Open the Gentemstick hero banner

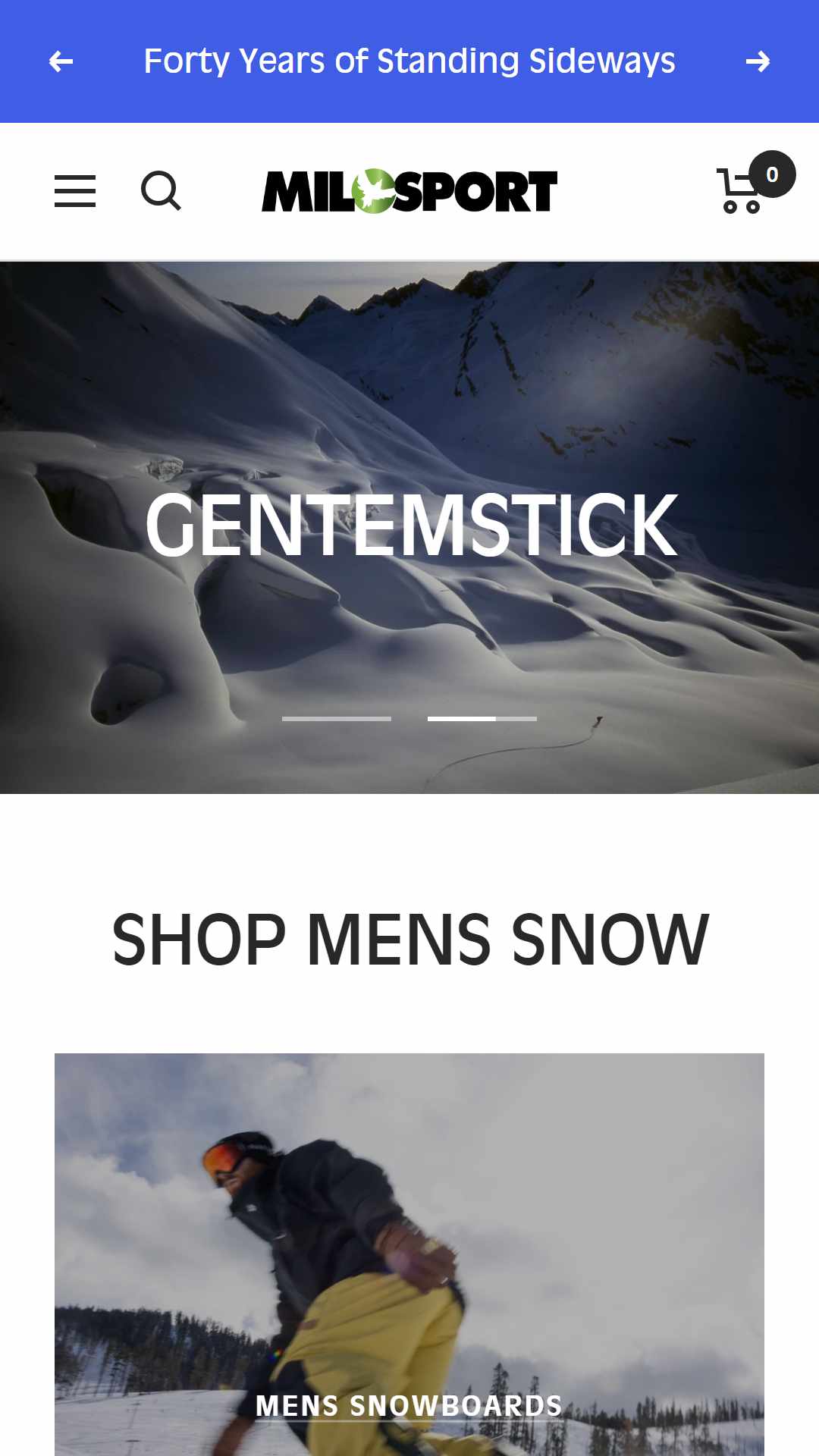409,528
